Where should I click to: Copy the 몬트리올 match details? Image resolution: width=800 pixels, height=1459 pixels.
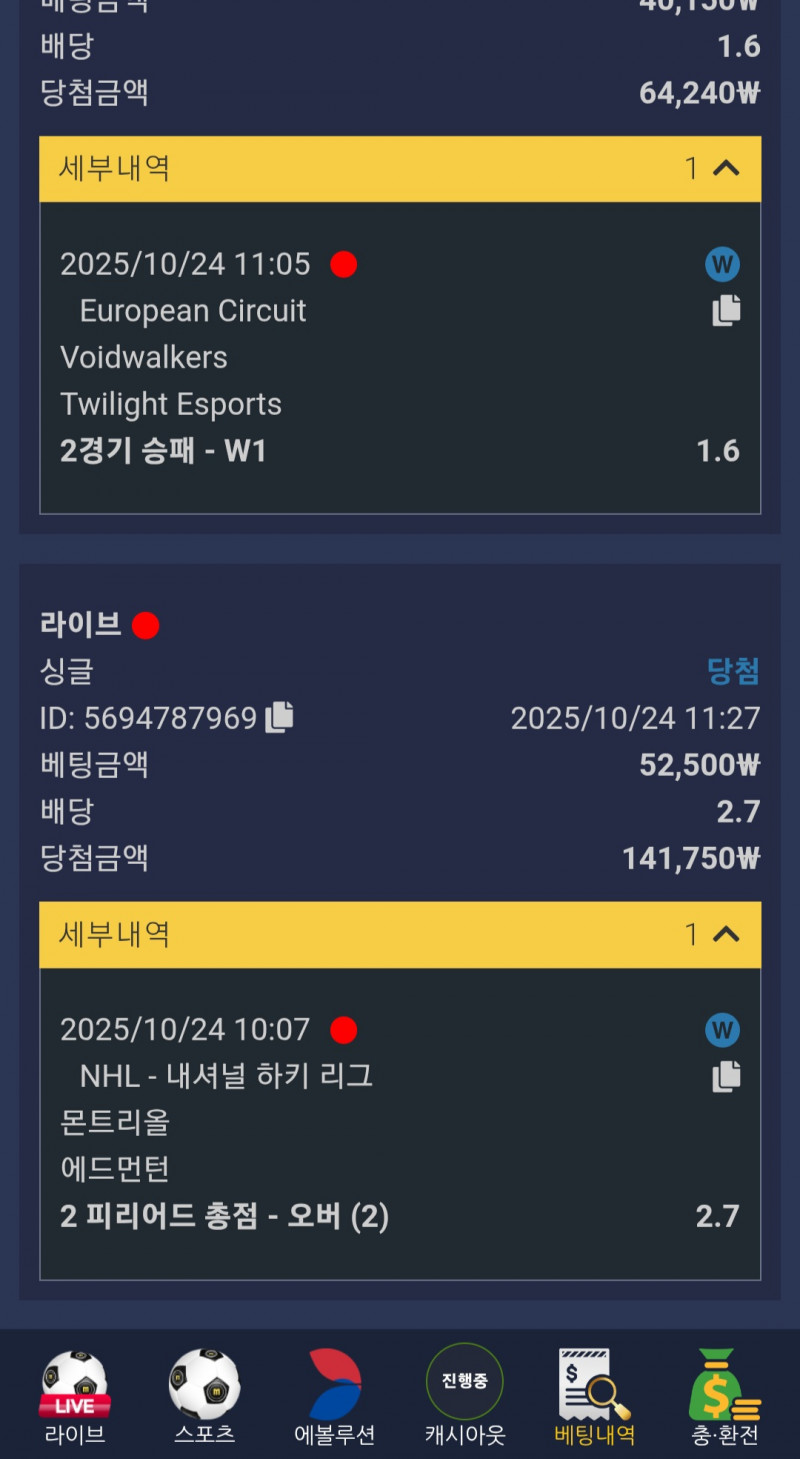[x=726, y=1076]
